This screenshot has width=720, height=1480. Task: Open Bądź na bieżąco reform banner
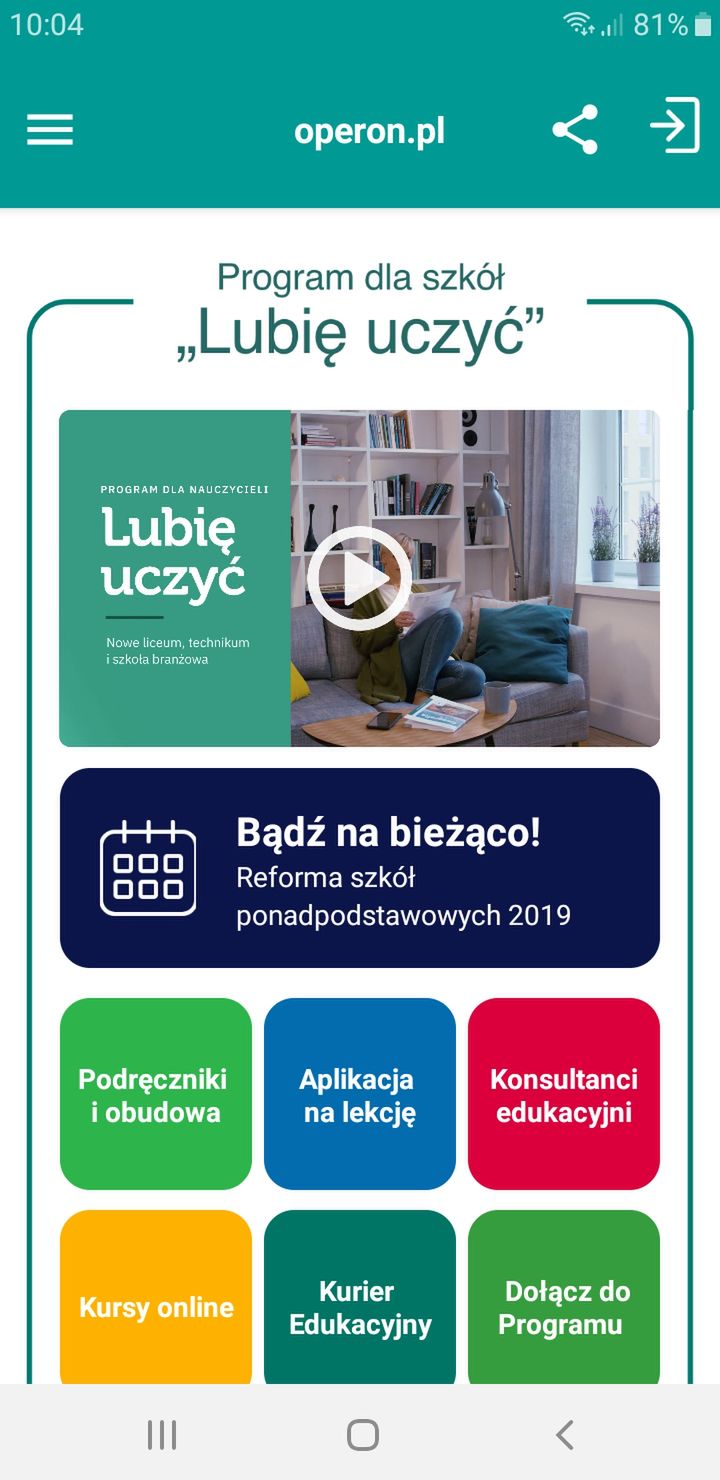pos(360,868)
